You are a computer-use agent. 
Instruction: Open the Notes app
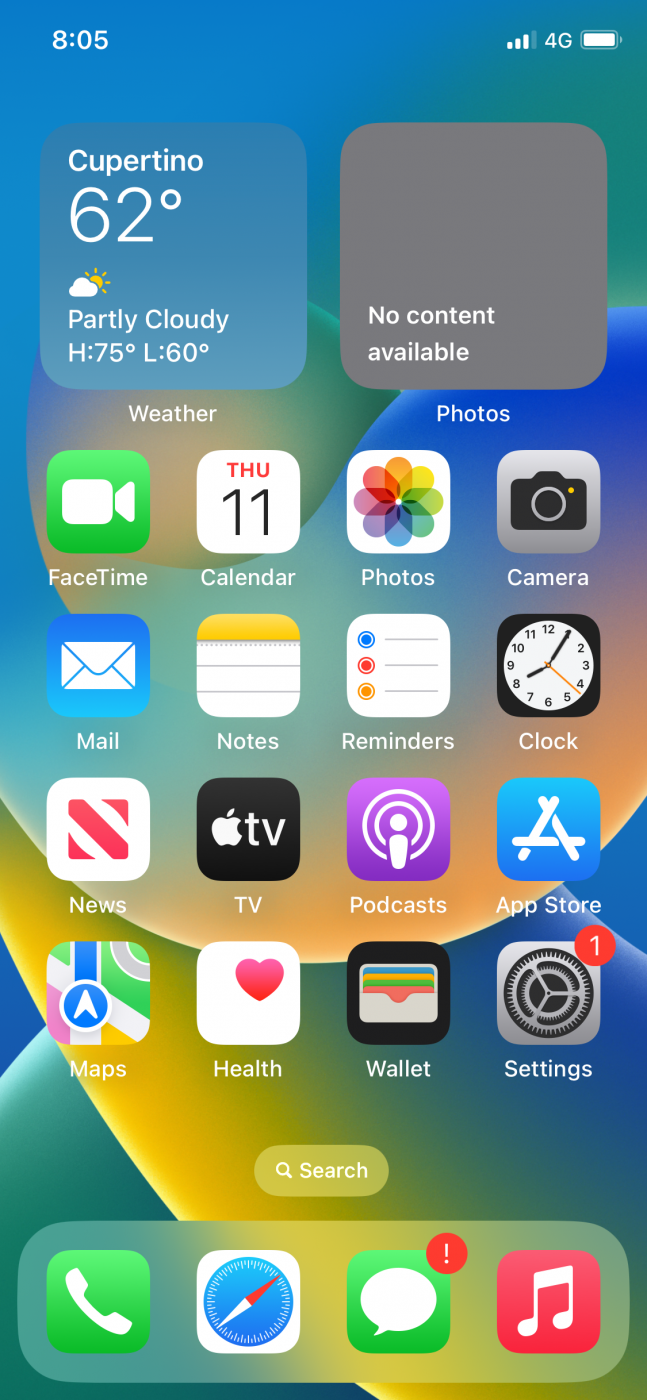point(248,666)
